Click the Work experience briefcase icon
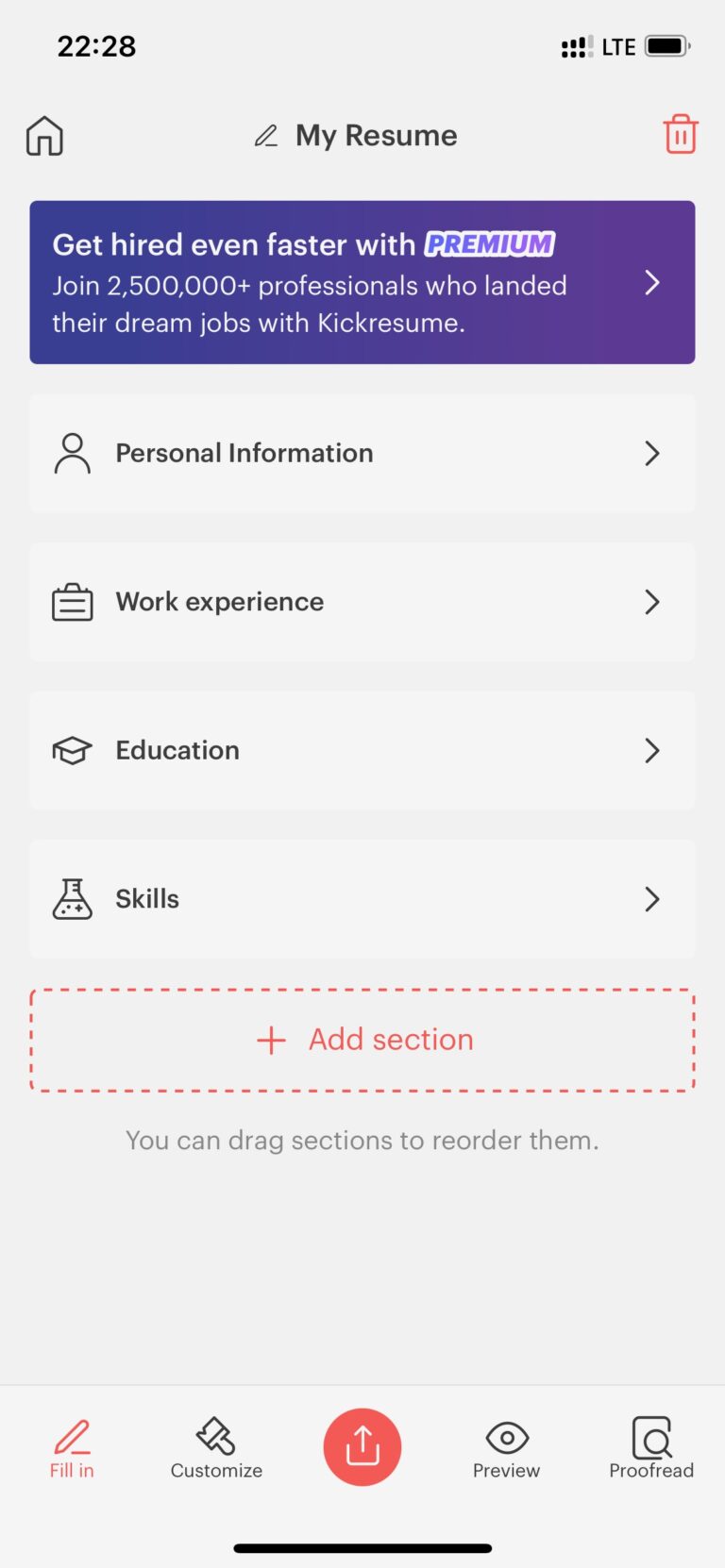This screenshot has height=1568, width=725. [x=72, y=602]
